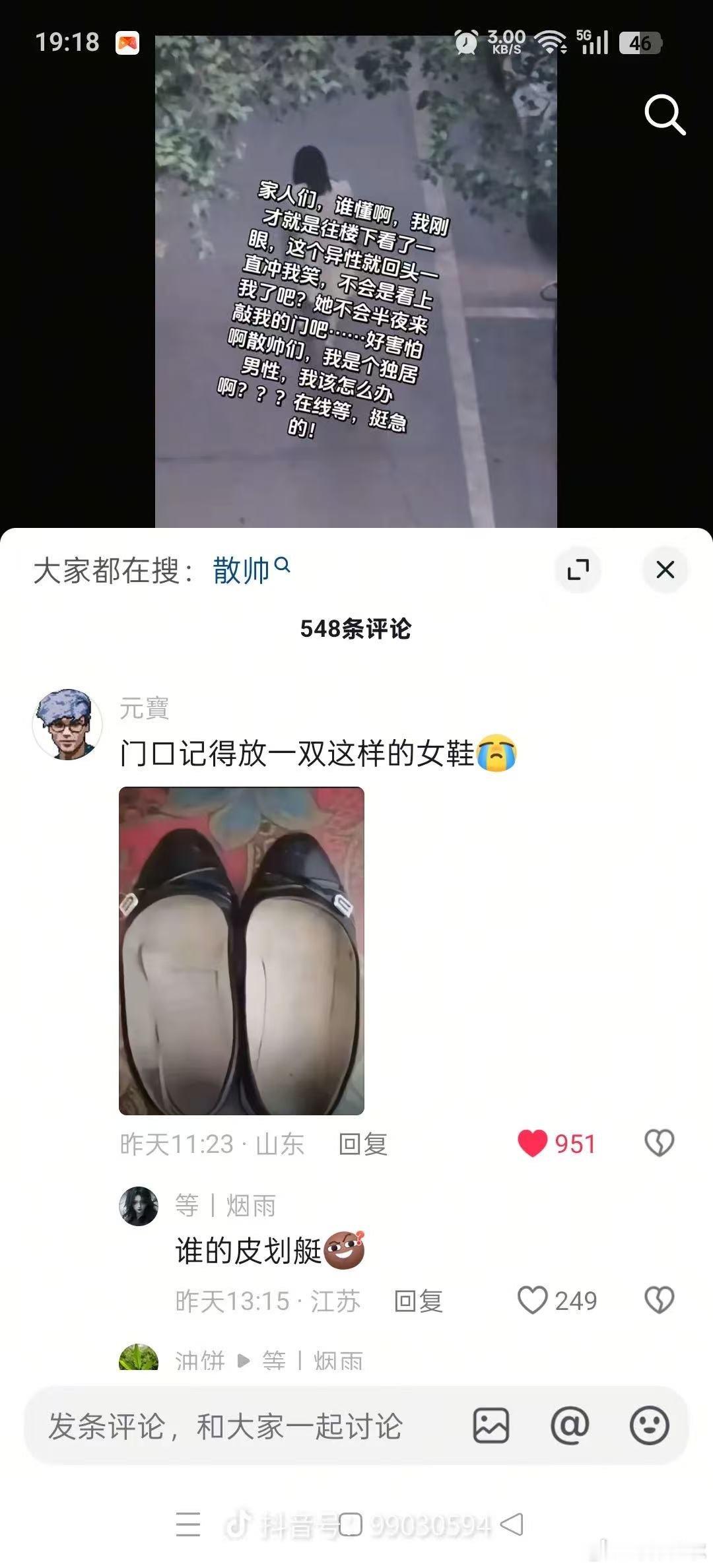713x1568 pixels.
Task: Go back using the system back button
Action: coord(512,1524)
